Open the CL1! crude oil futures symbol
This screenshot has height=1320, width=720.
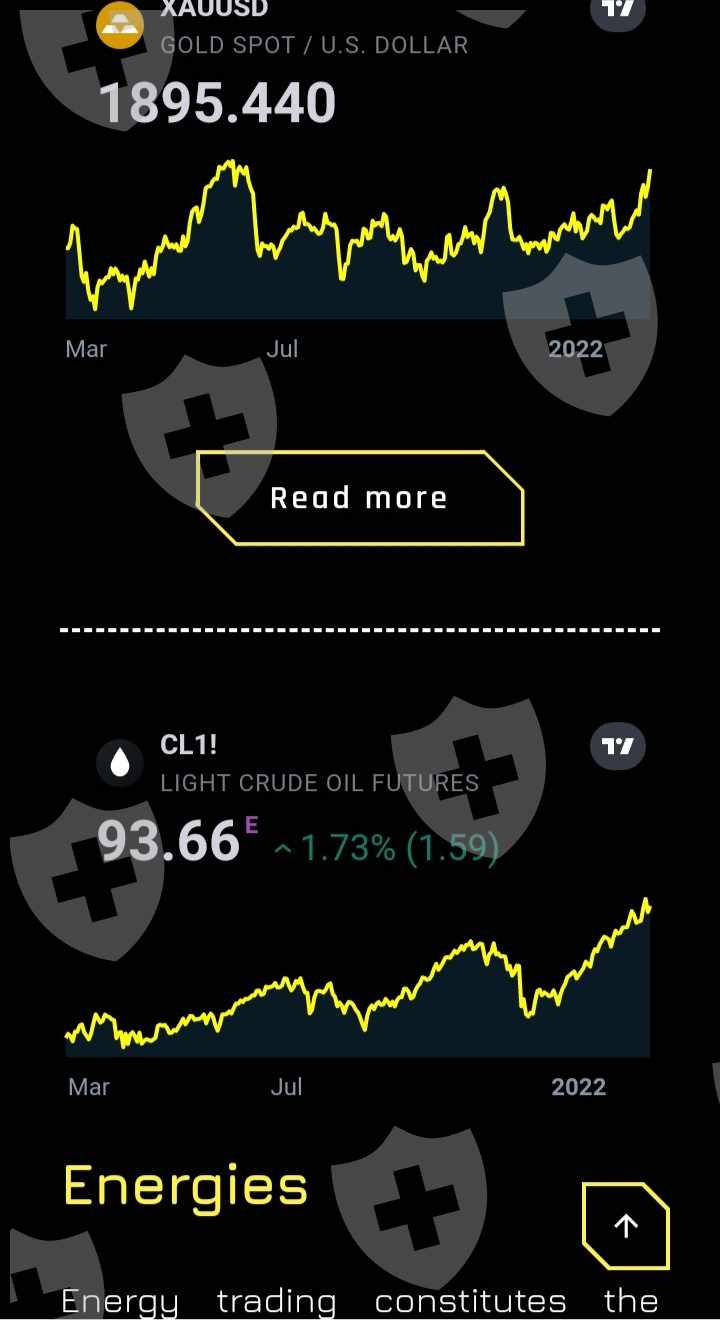coord(188,746)
